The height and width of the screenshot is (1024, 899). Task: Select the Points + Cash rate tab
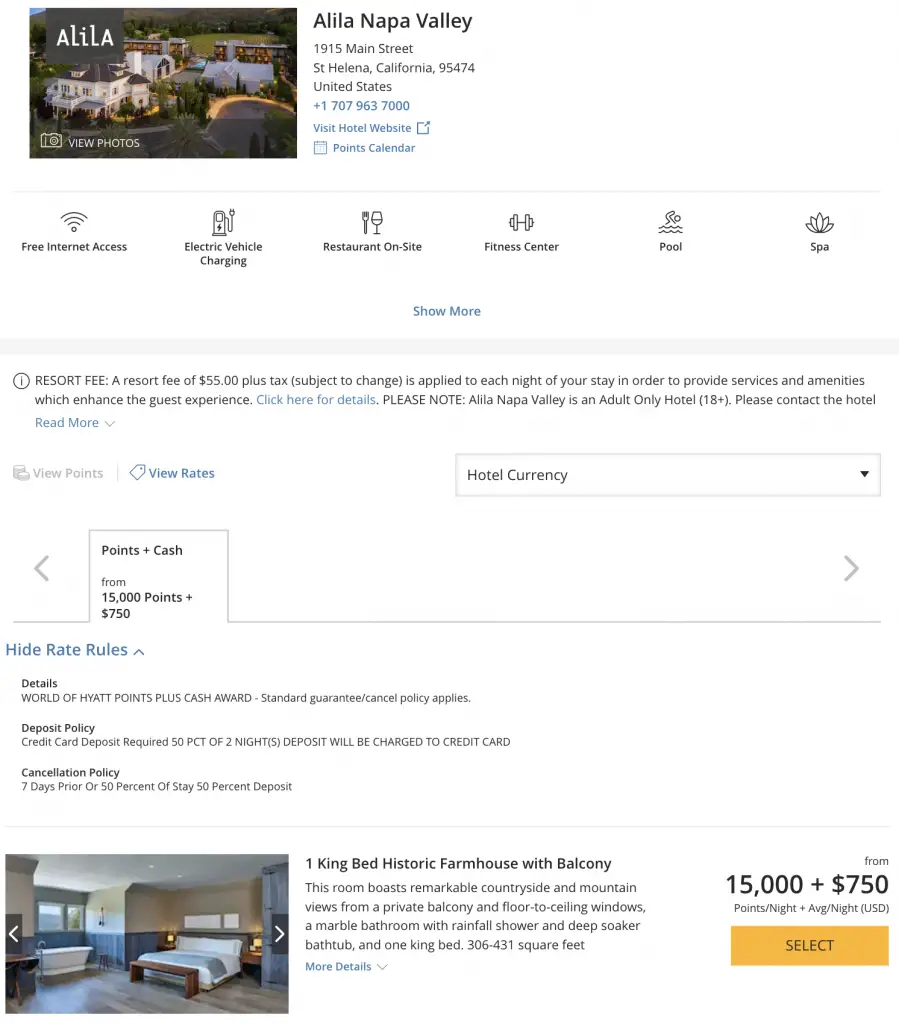click(158, 577)
